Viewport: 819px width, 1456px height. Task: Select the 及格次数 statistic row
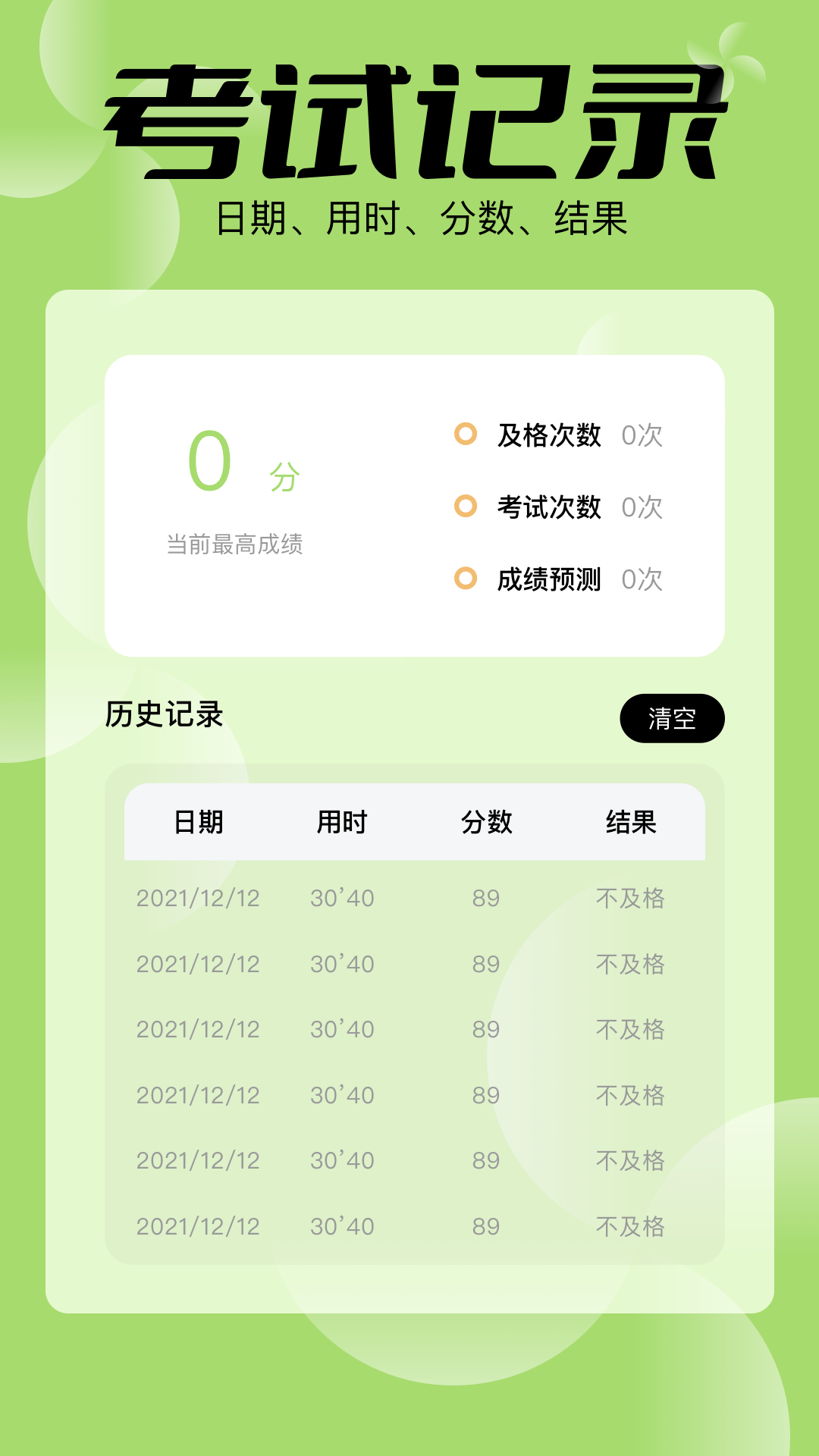(x=561, y=436)
